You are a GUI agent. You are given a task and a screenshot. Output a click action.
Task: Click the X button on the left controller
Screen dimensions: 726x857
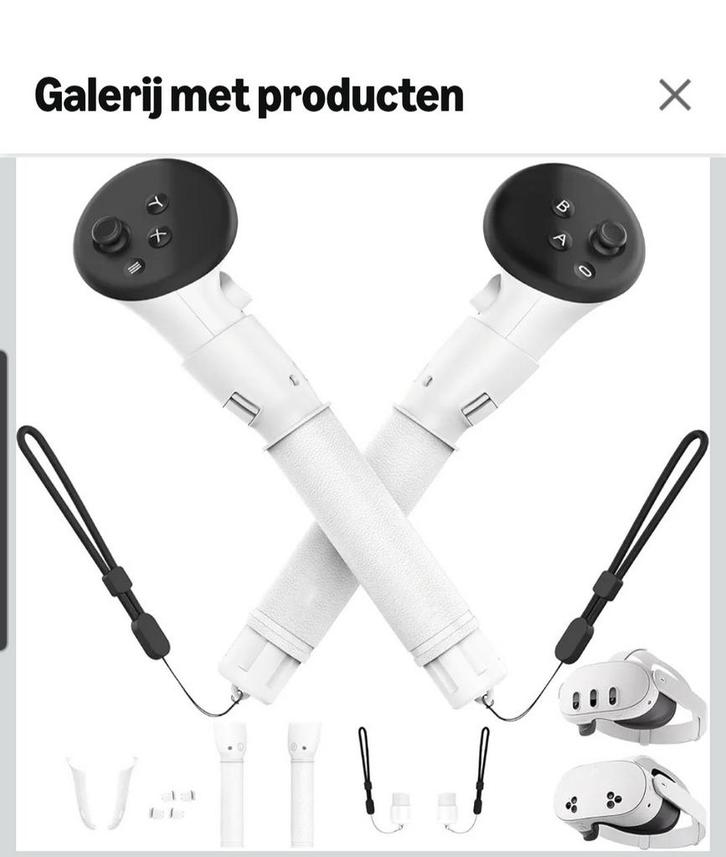pos(161,233)
